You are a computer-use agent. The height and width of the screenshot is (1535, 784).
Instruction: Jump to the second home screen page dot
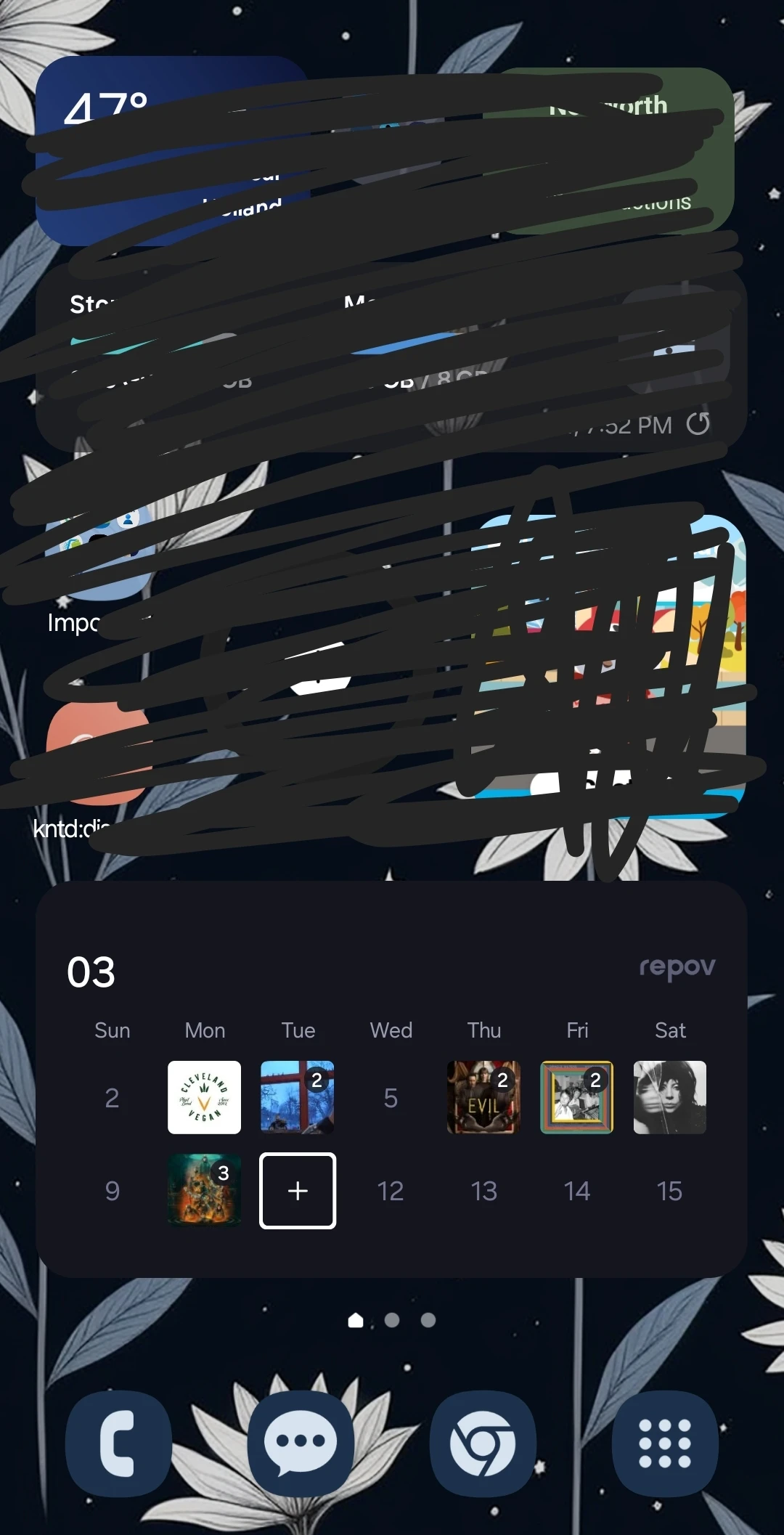pyautogui.click(x=392, y=1320)
